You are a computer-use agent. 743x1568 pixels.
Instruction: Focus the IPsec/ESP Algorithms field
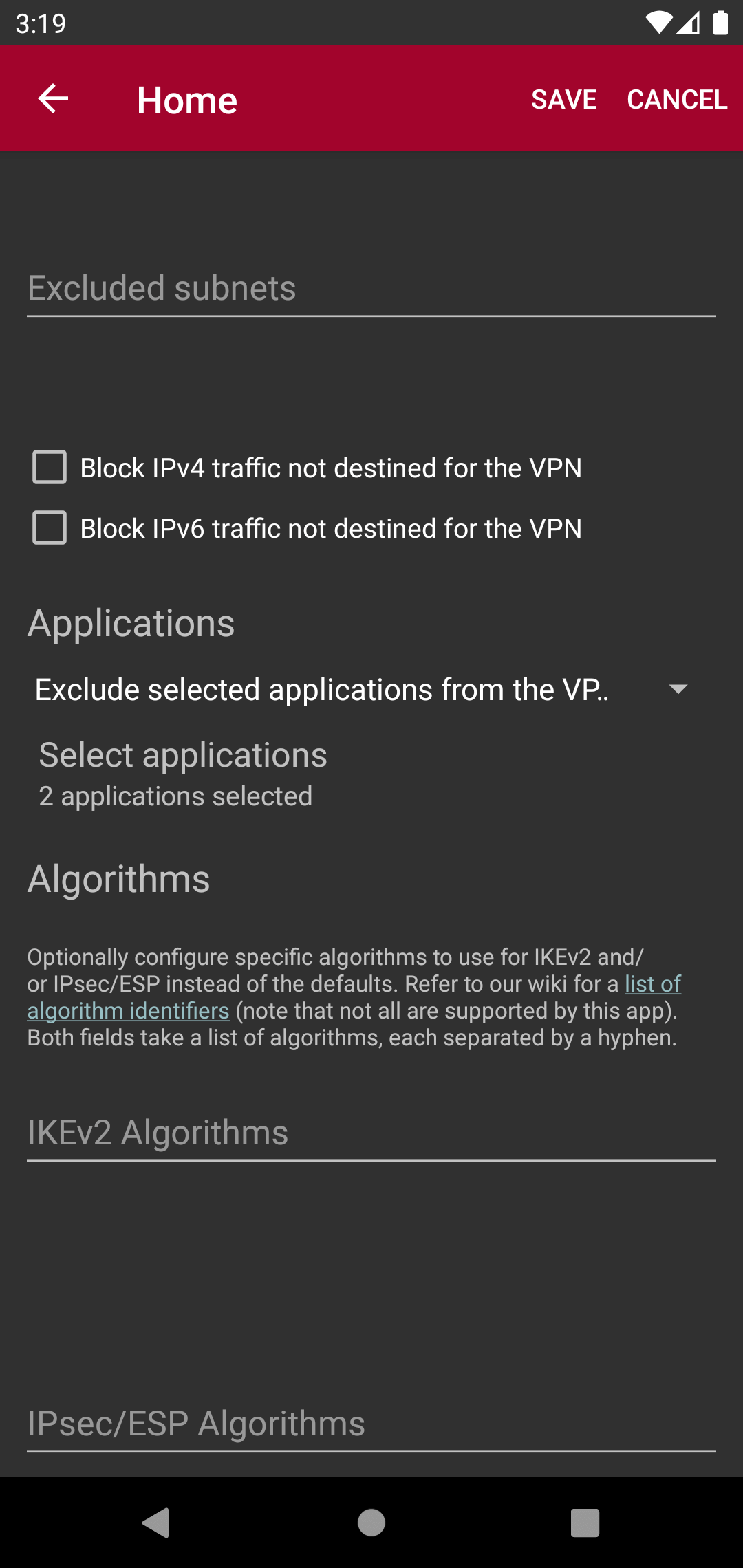(x=371, y=1424)
